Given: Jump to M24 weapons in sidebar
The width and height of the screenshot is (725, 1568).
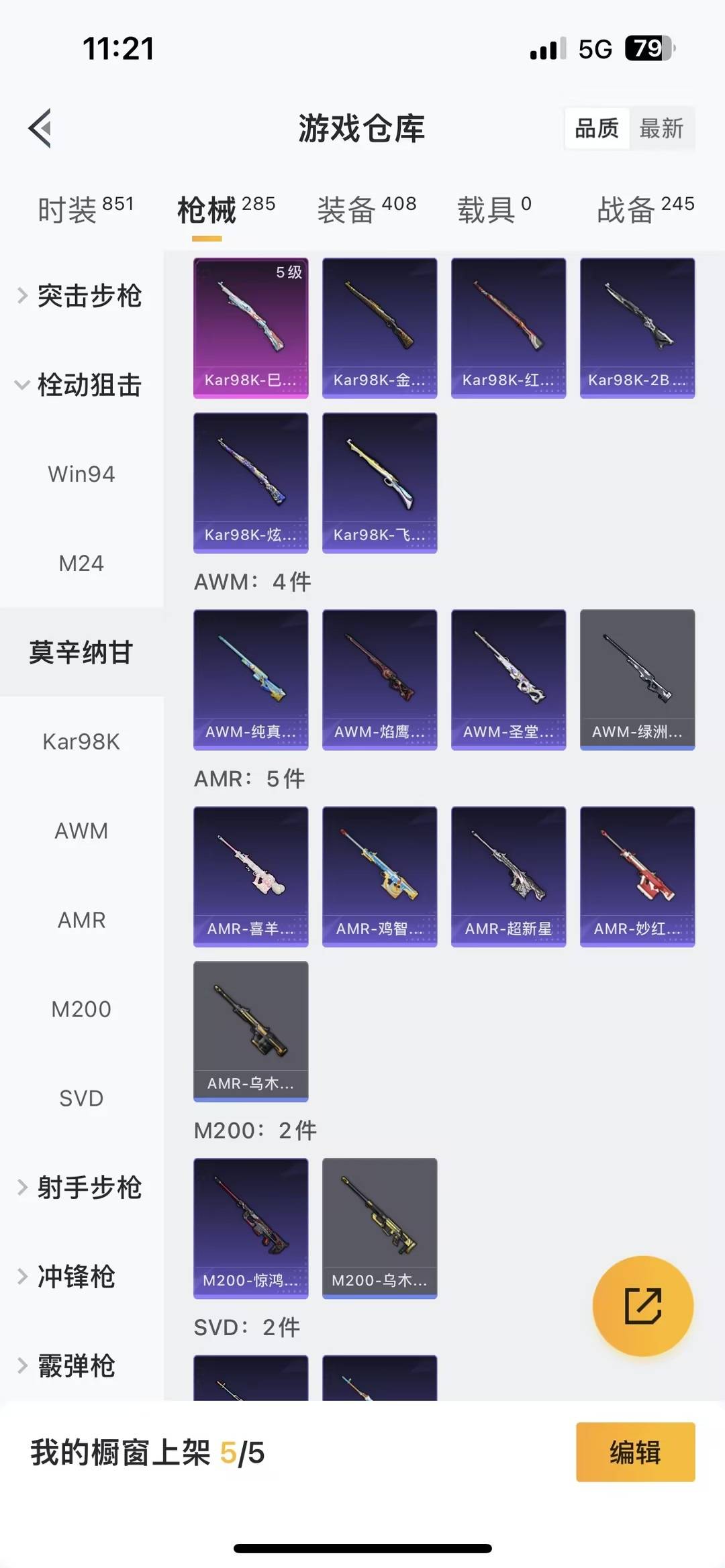Looking at the screenshot, I should (81, 563).
